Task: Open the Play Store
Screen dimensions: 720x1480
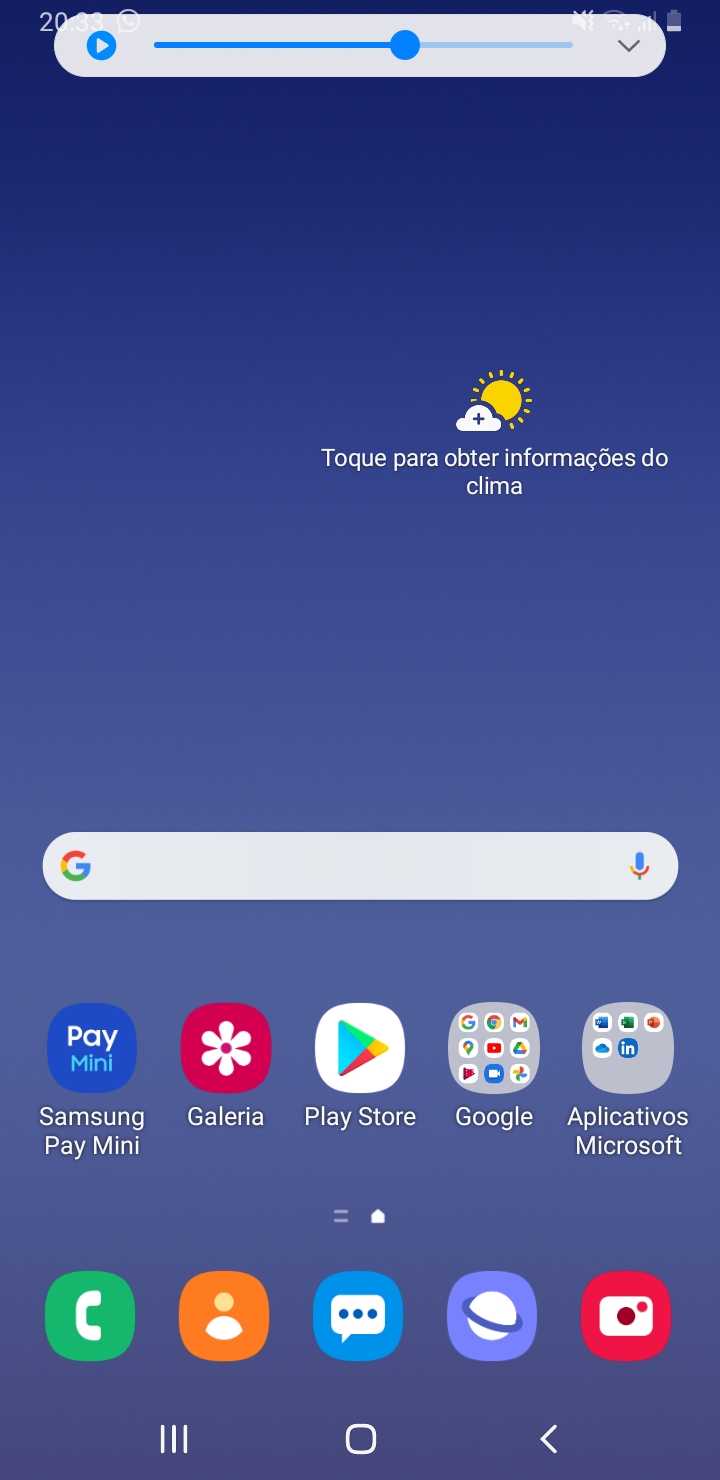Action: tap(360, 1048)
